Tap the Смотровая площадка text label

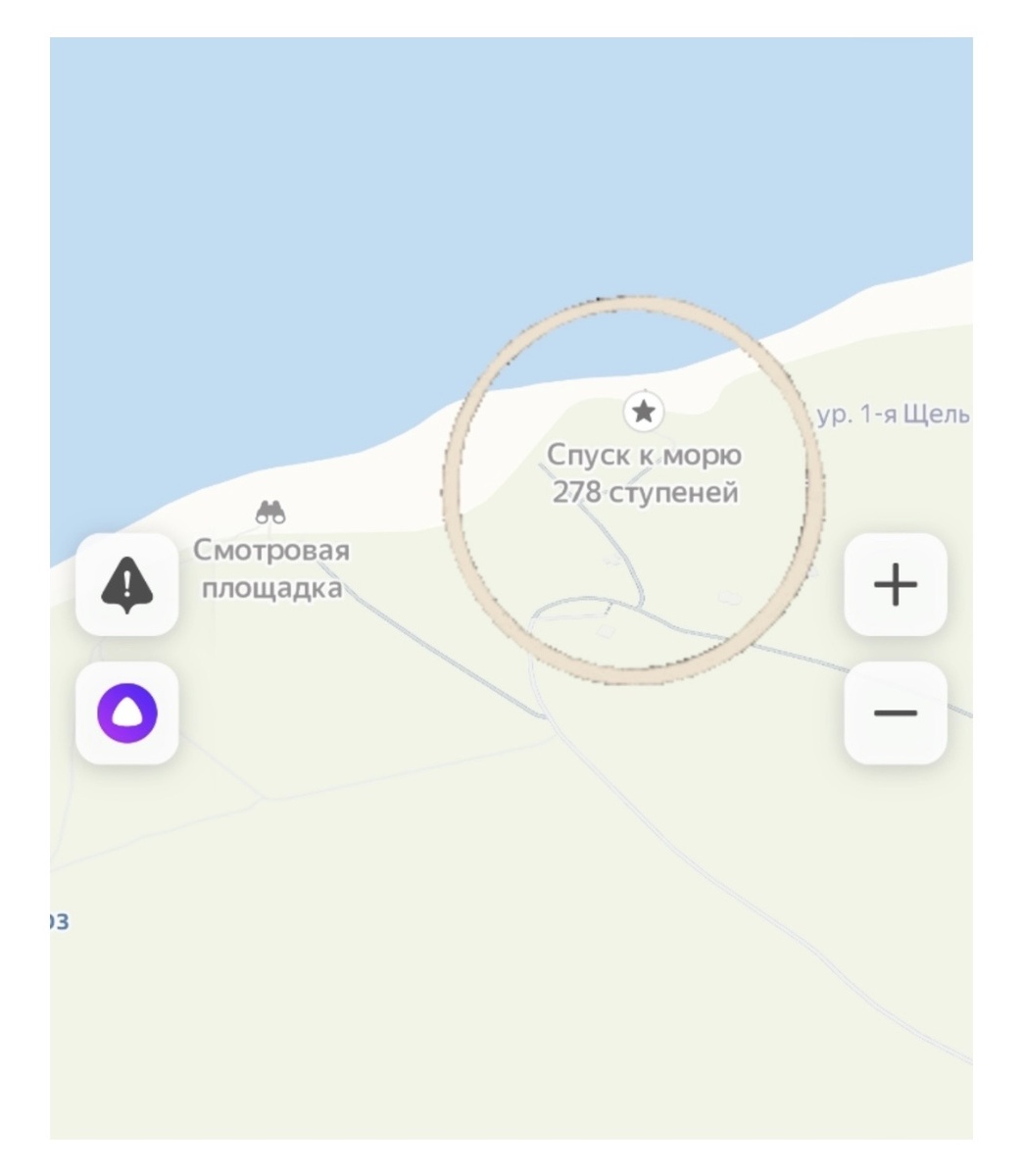(x=274, y=567)
